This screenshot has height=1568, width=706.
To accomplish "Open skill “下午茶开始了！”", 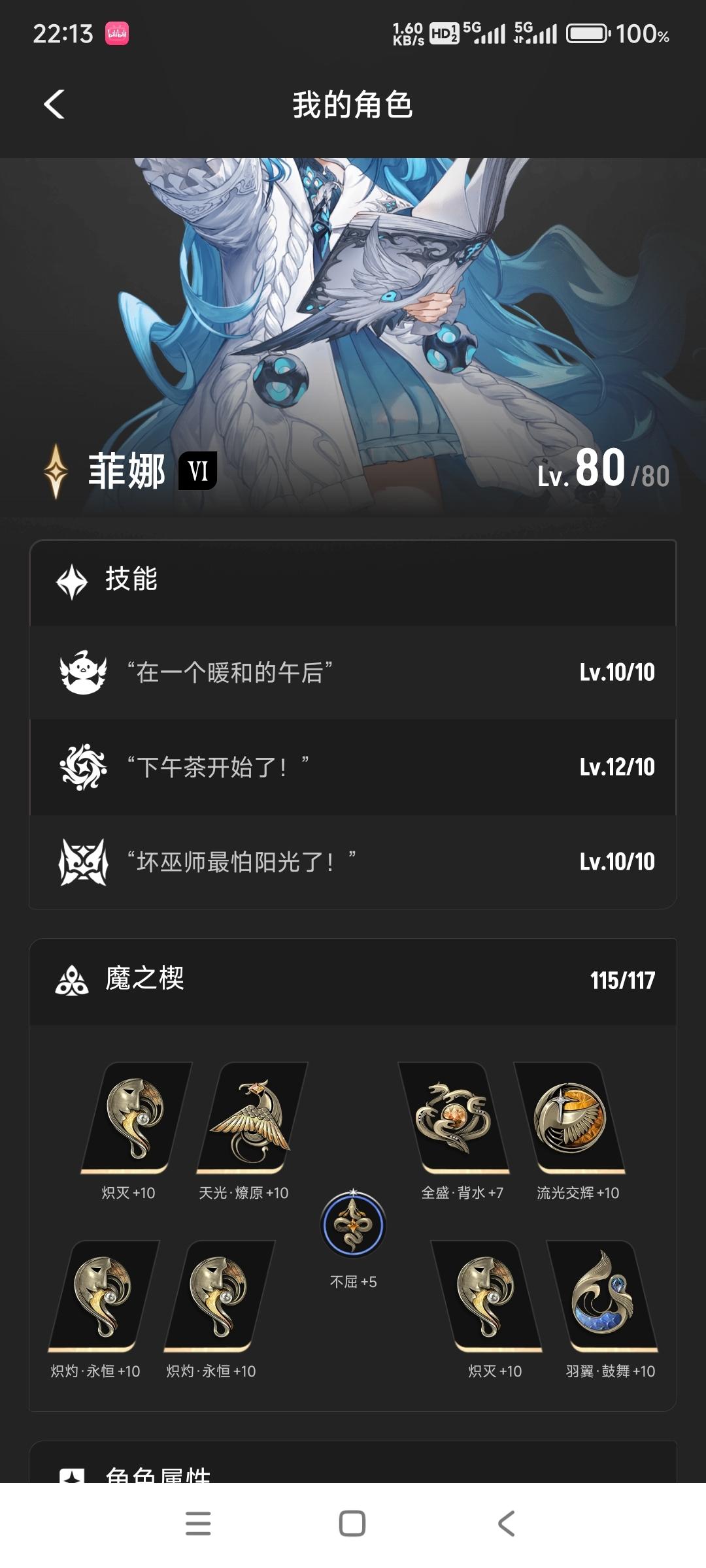I will pyautogui.click(x=353, y=767).
